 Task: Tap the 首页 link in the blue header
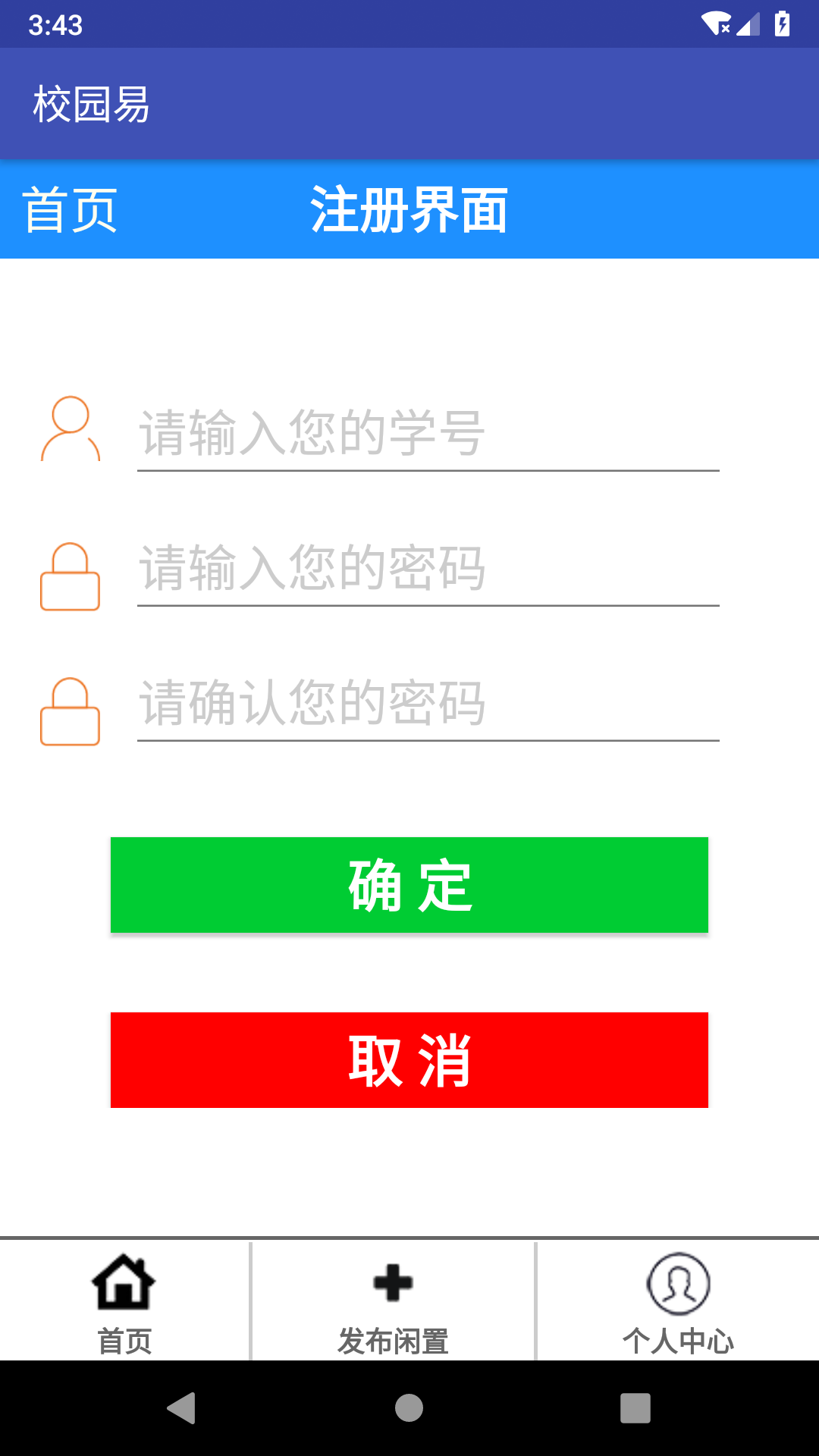click(x=70, y=210)
